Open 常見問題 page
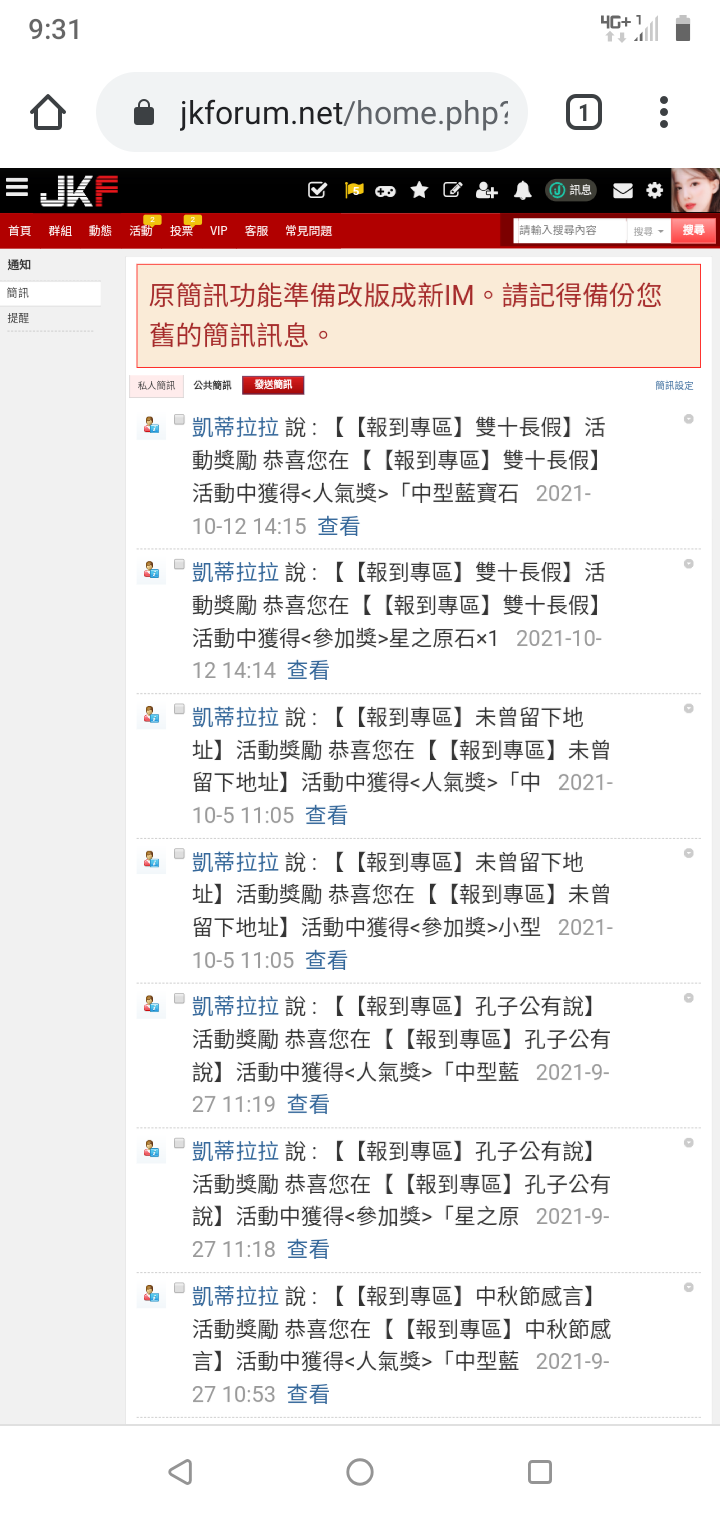This screenshot has width=720, height=1520. [308, 231]
